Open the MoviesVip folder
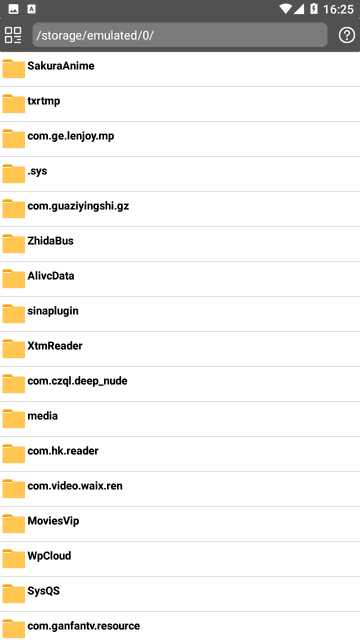 click(x=180, y=524)
